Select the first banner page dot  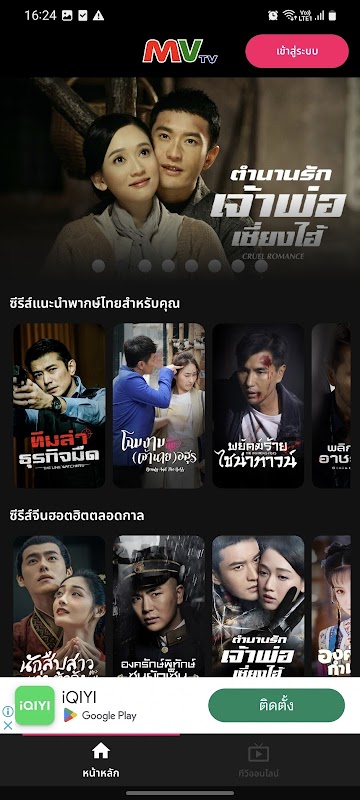tap(98, 266)
